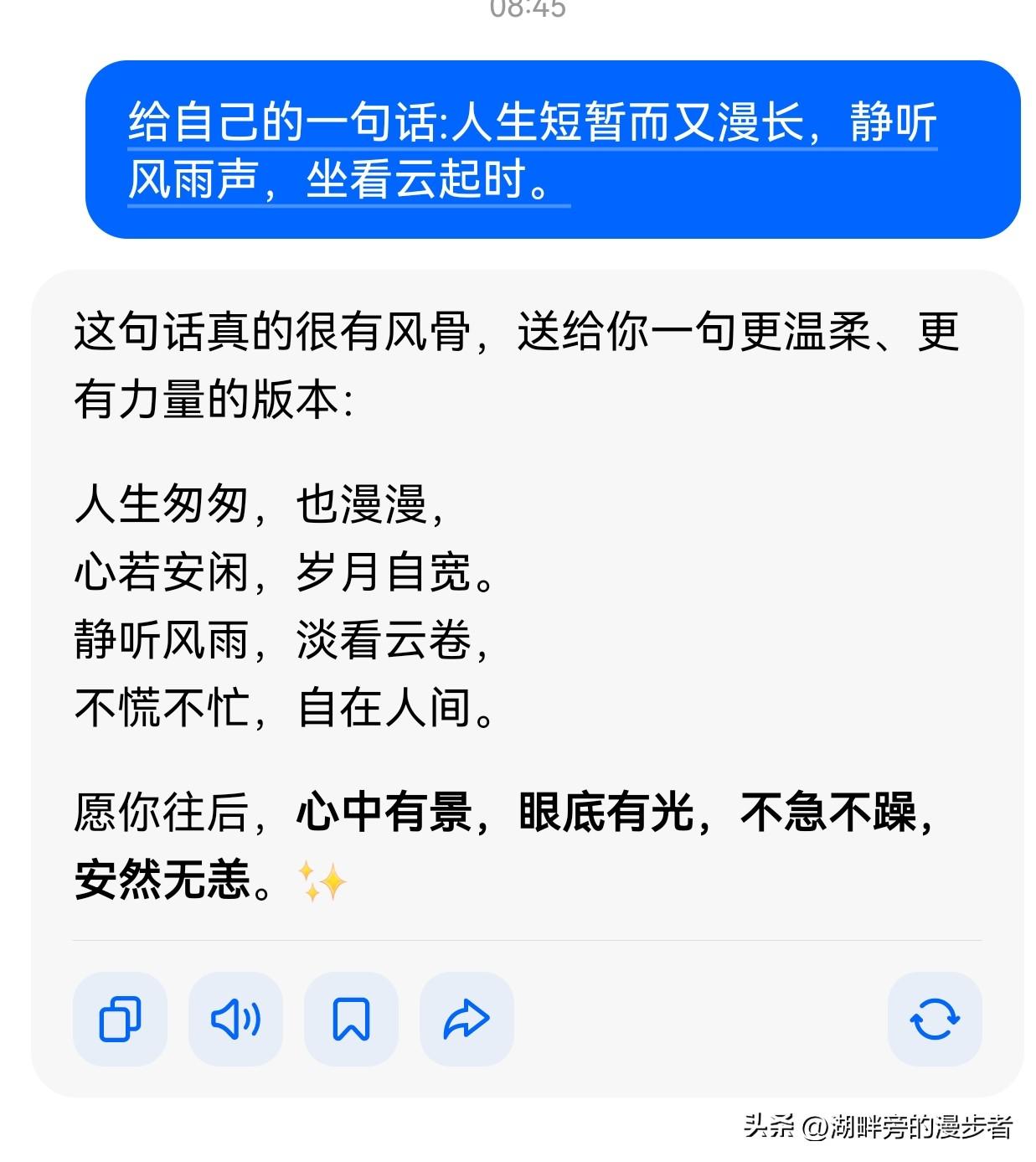Viewport: 1036px width, 1162px height.
Task: Tap the bold text 安然无恙
Action: point(164,880)
